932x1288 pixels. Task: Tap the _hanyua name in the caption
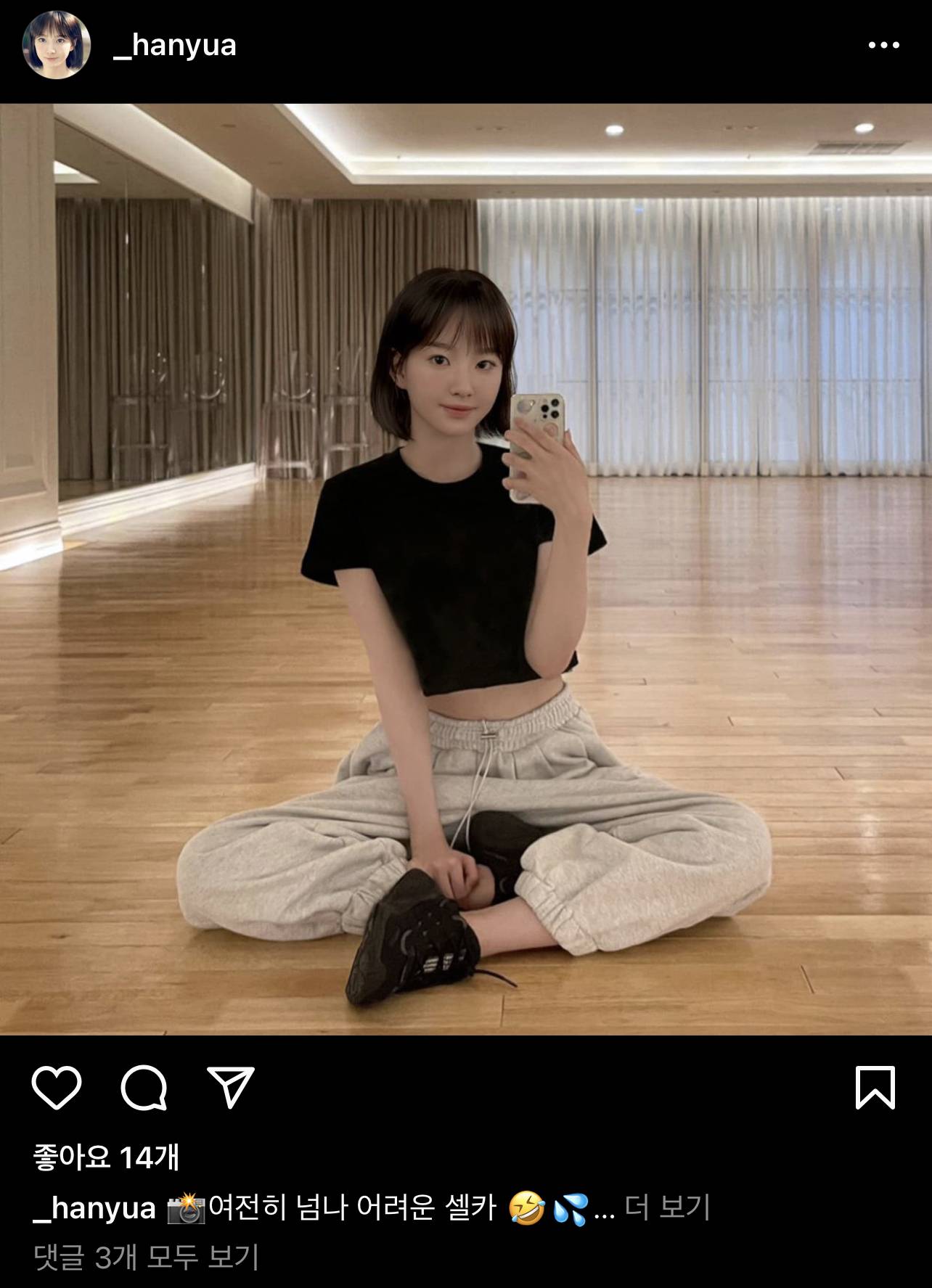tap(94, 1209)
